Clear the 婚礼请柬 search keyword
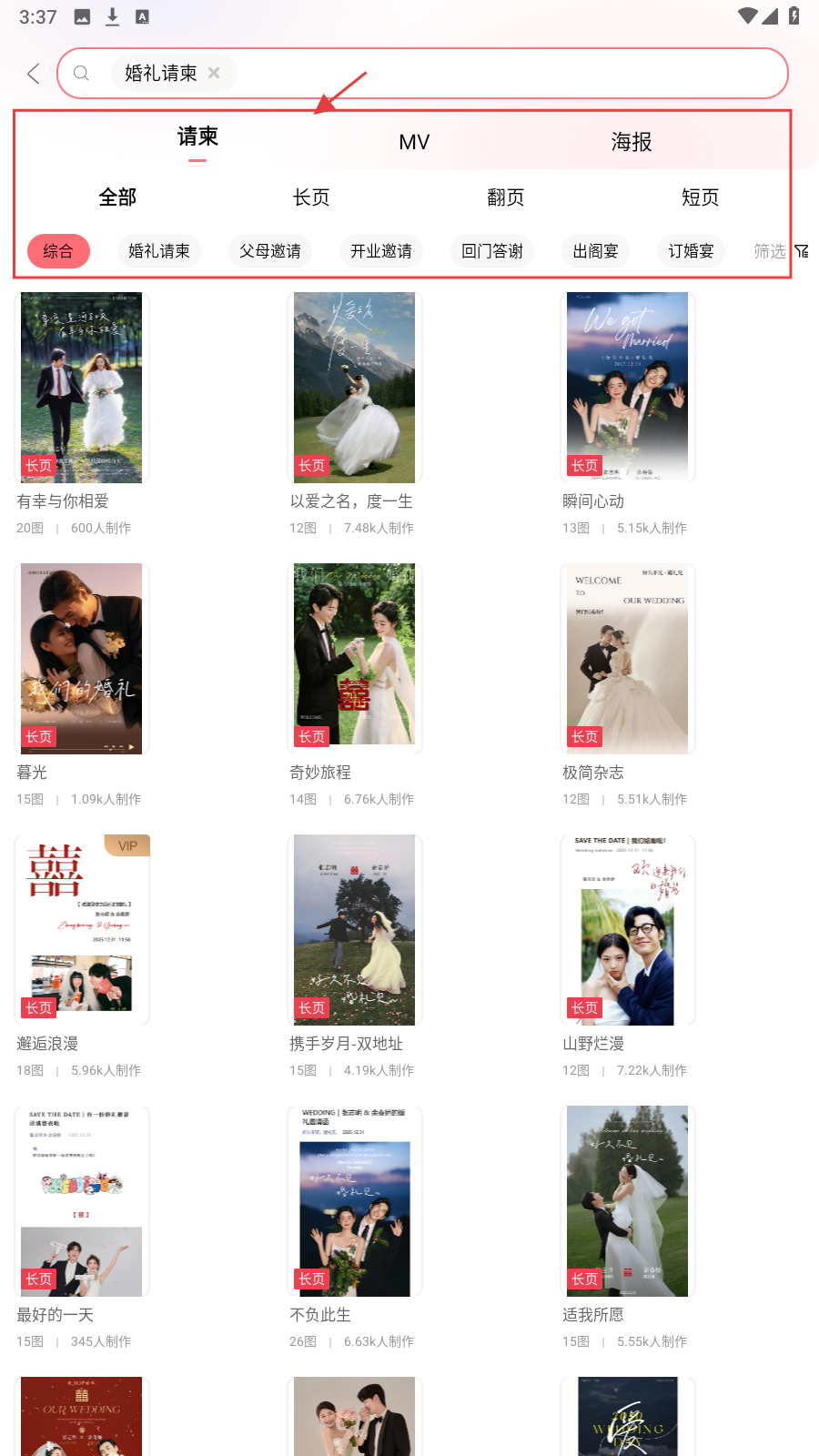 (x=214, y=73)
